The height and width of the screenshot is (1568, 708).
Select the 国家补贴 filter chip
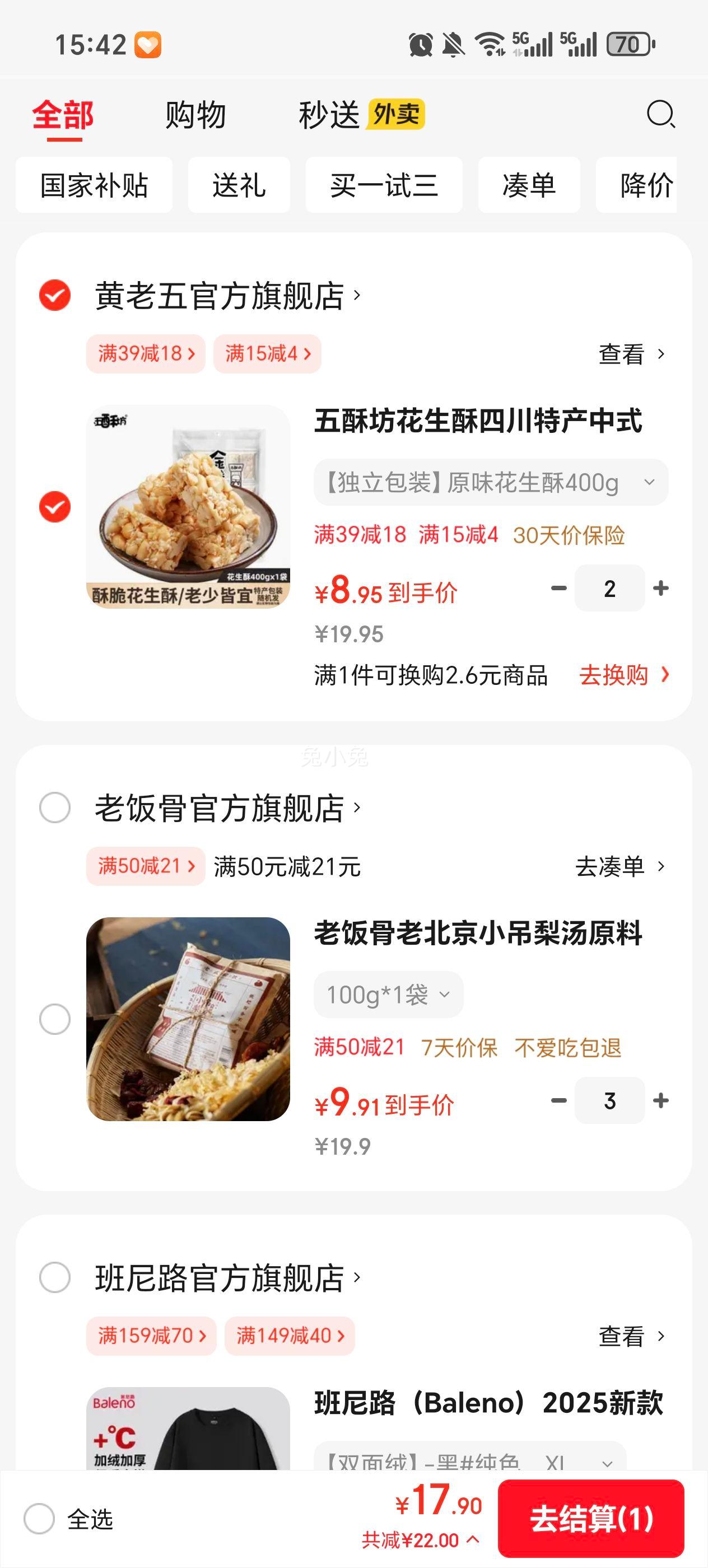click(94, 185)
